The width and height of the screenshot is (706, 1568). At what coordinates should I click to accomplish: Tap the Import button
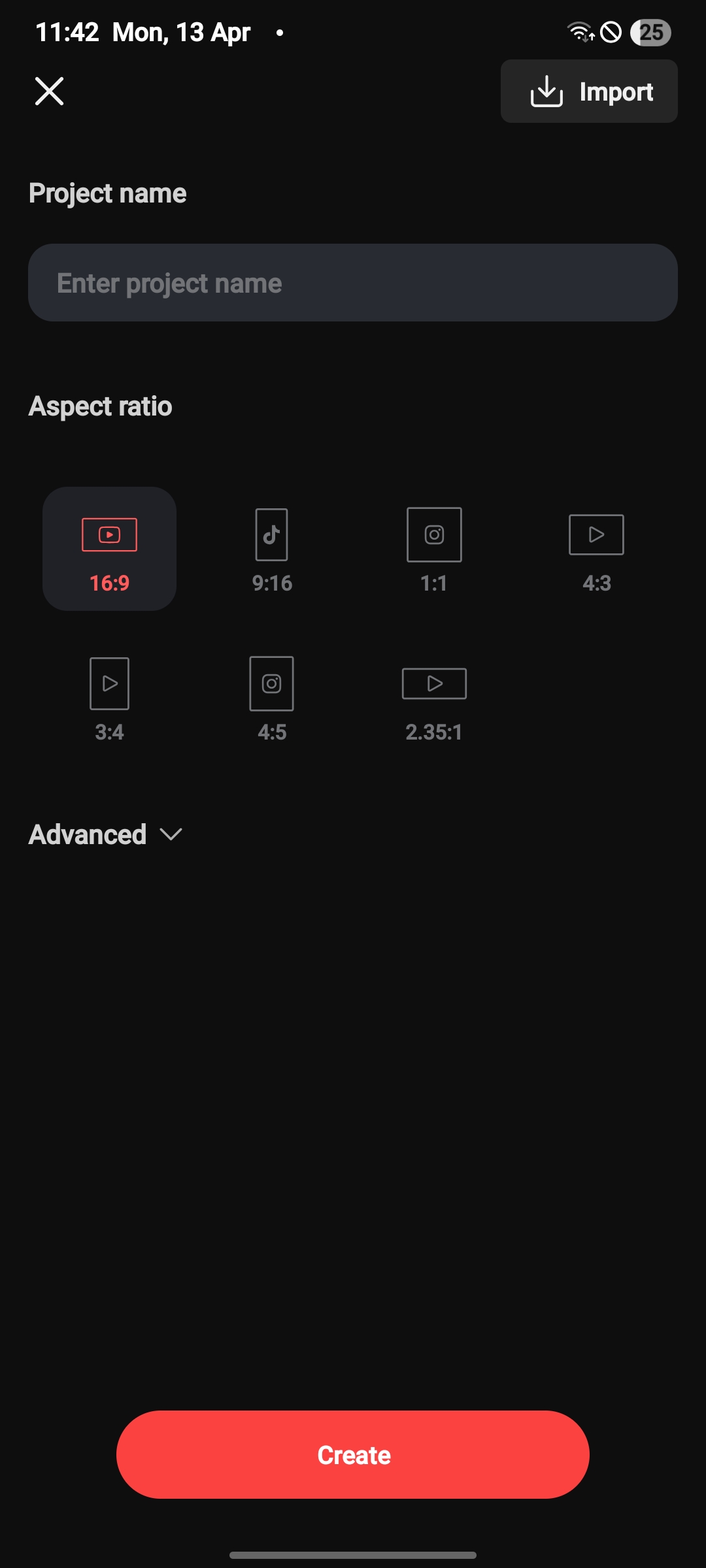point(589,91)
